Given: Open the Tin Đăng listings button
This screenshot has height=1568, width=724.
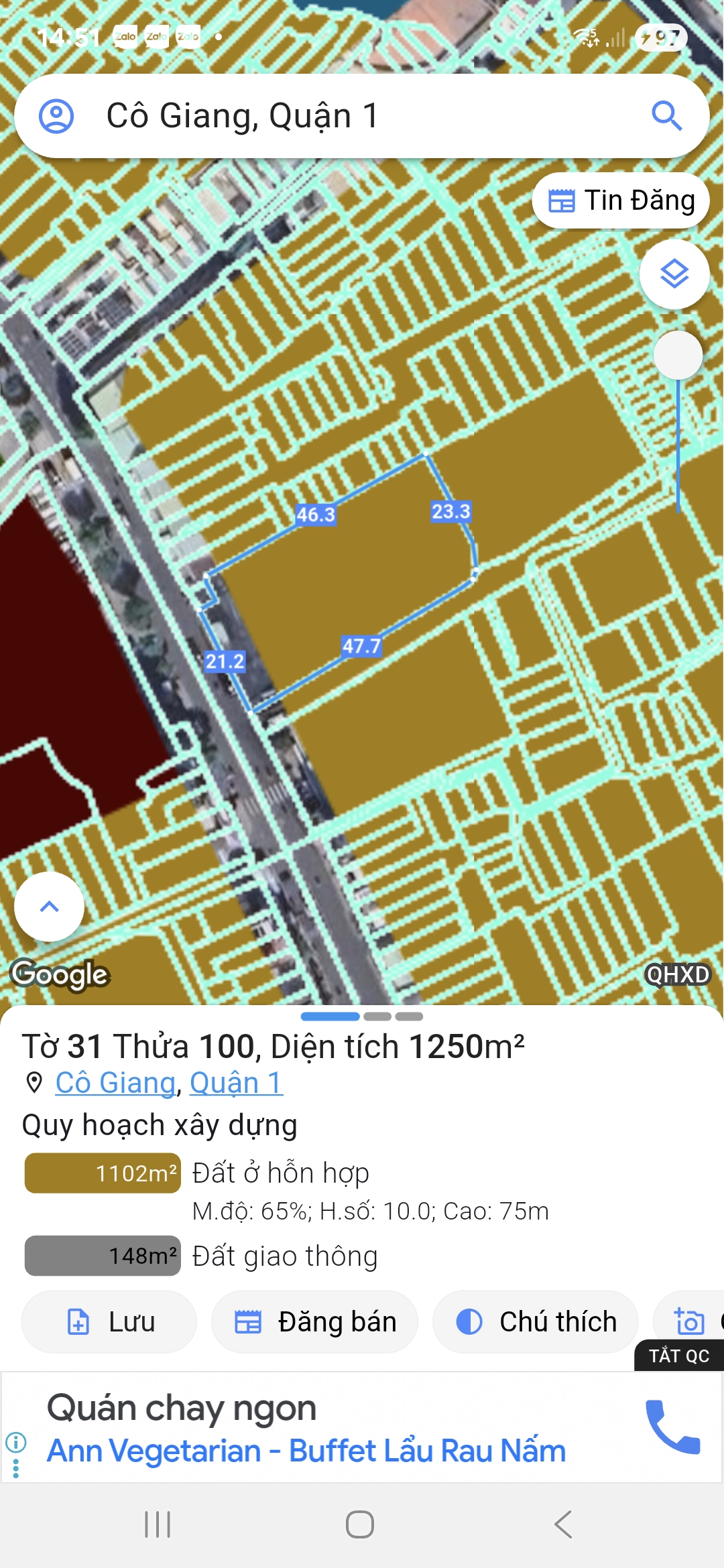Looking at the screenshot, I should tap(621, 200).
